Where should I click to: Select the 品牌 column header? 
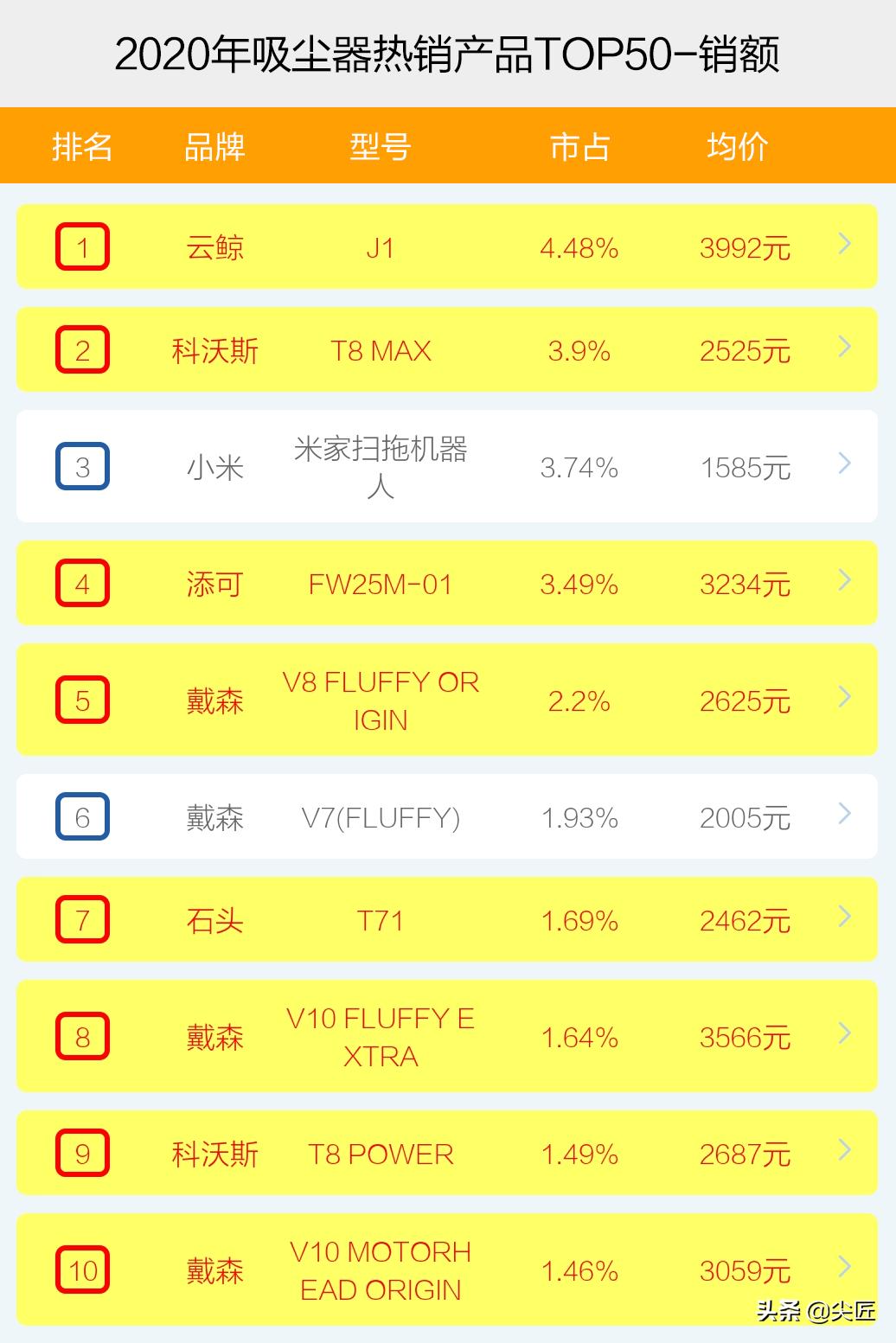coord(213,146)
